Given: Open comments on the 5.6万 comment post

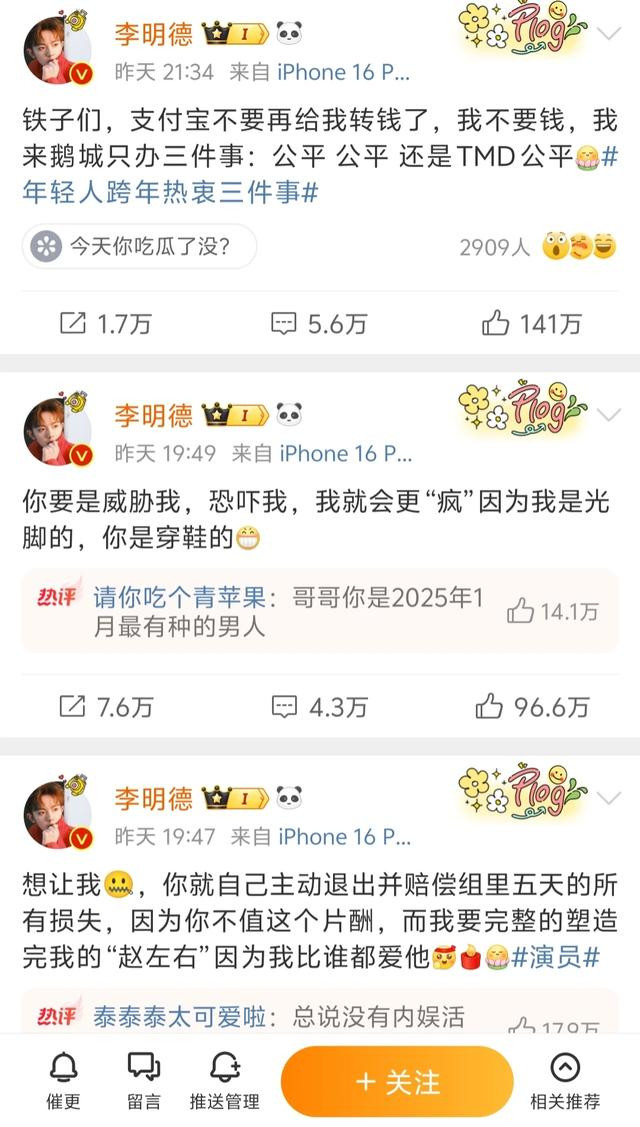Looking at the screenshot, I should [x=319, y=324].
